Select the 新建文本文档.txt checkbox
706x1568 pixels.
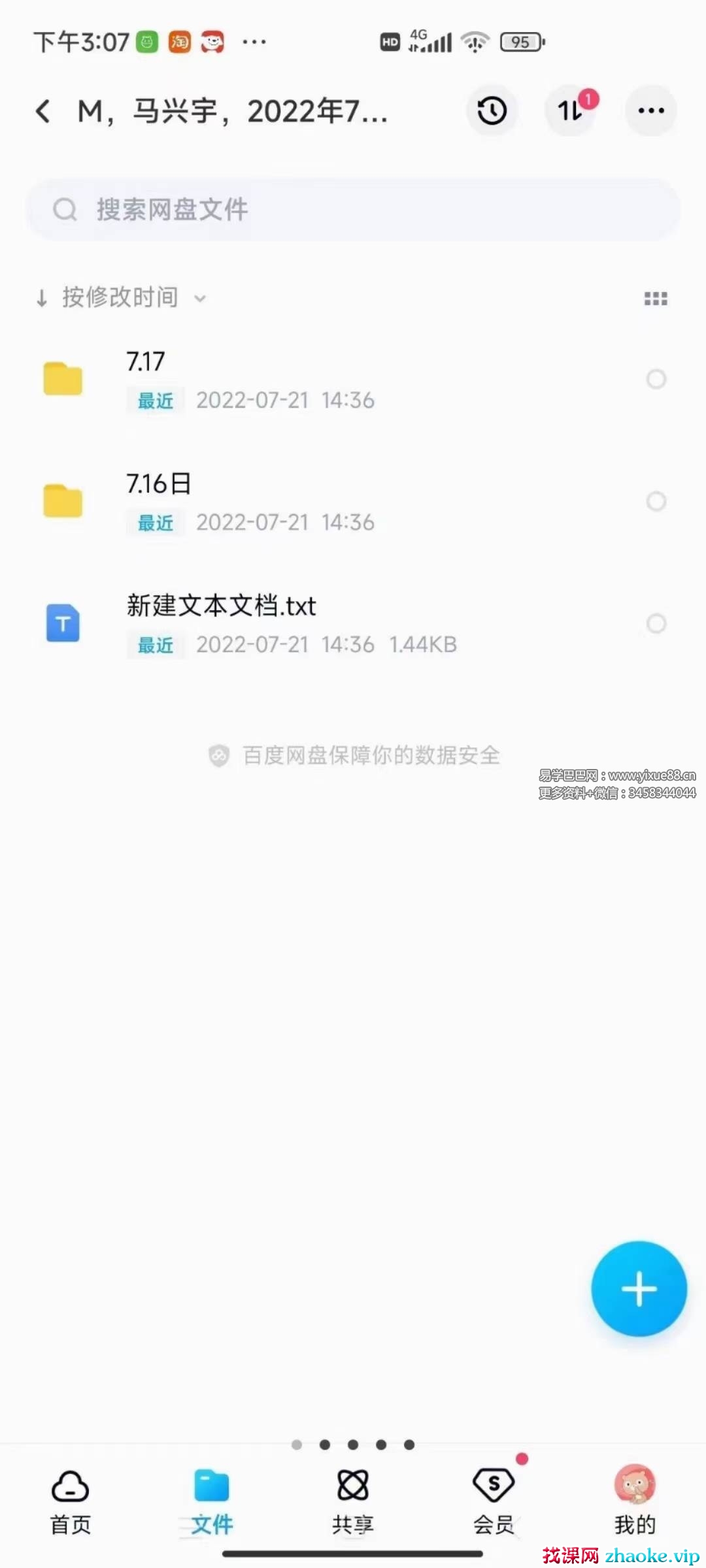[656, 623]
